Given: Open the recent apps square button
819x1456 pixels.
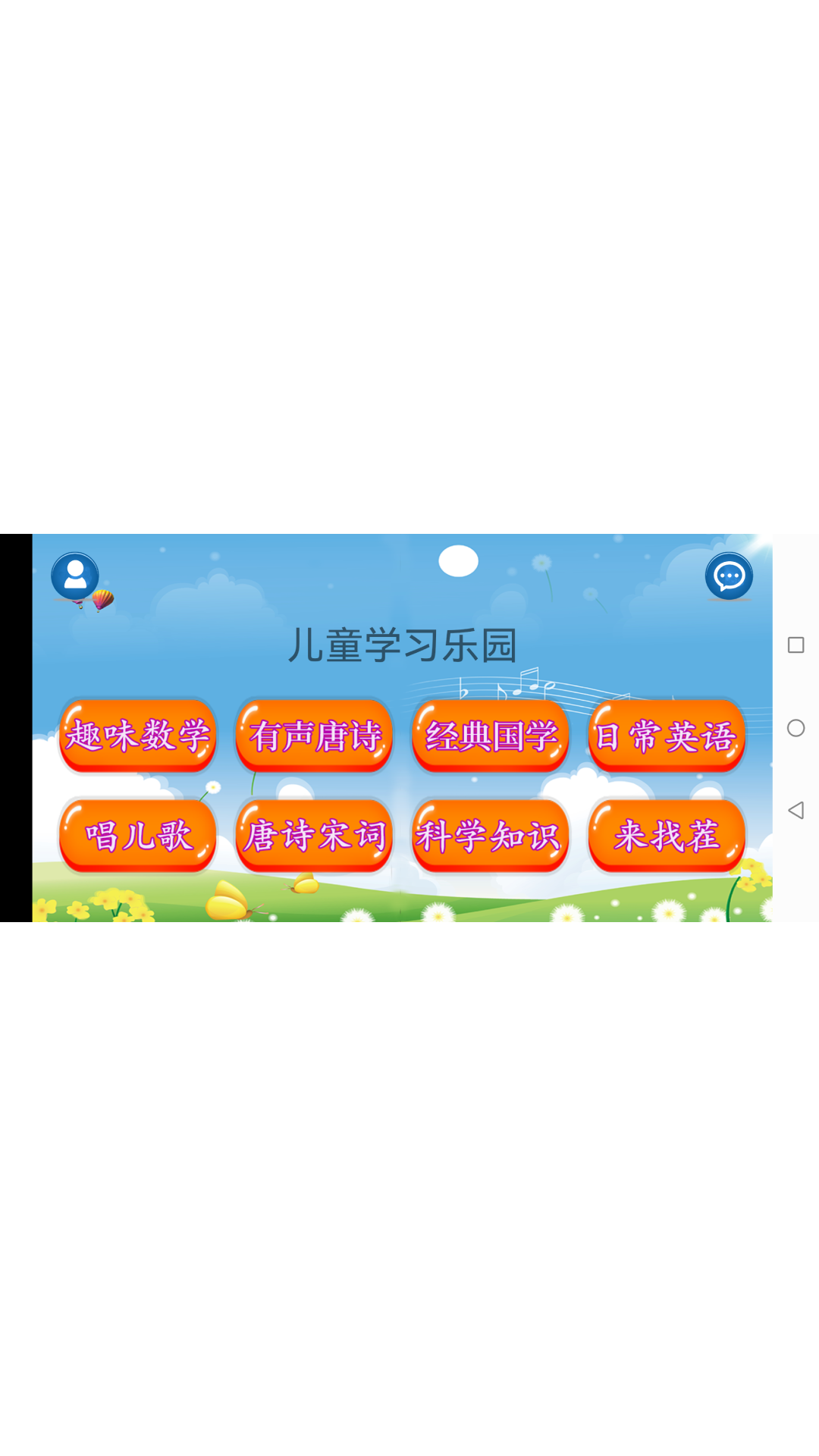Looking at the screenshot, I should pos(795,645).
